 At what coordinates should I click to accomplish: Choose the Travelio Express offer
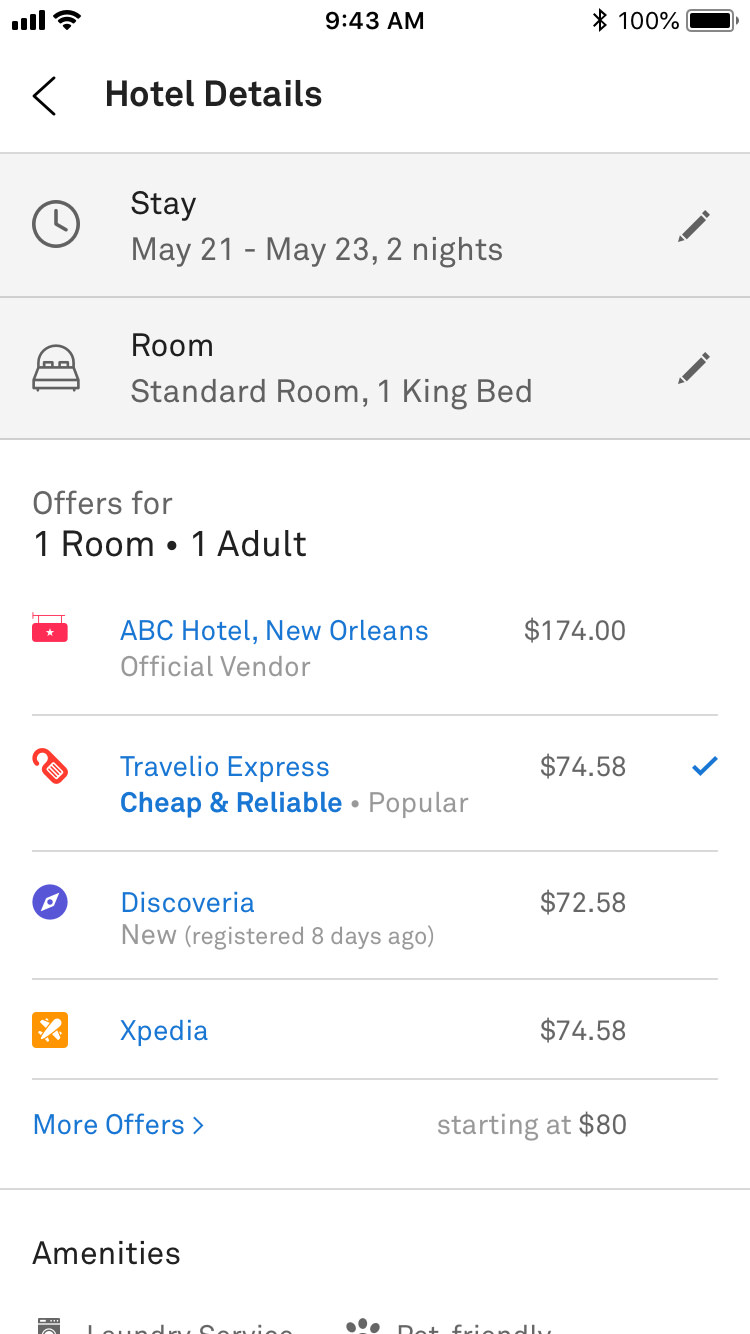[375, 784]
